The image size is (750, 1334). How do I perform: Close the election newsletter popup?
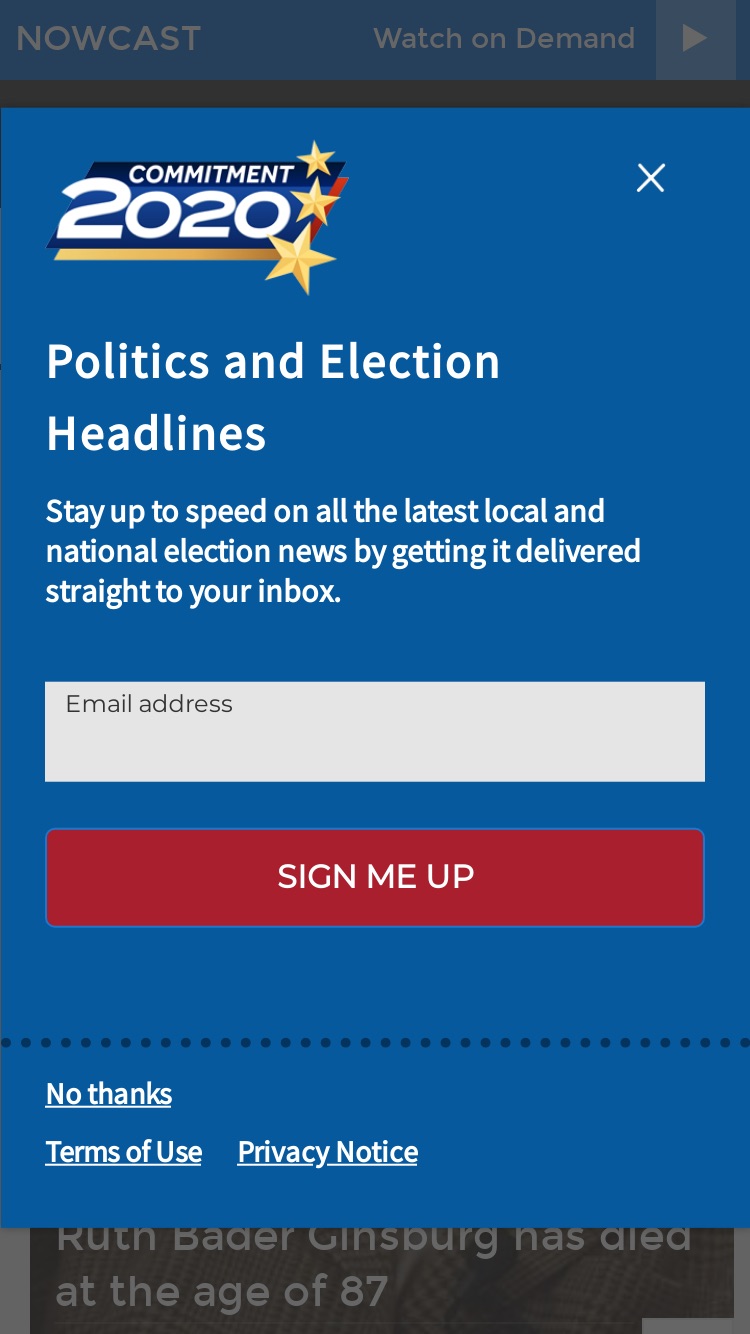coord(651,178)
